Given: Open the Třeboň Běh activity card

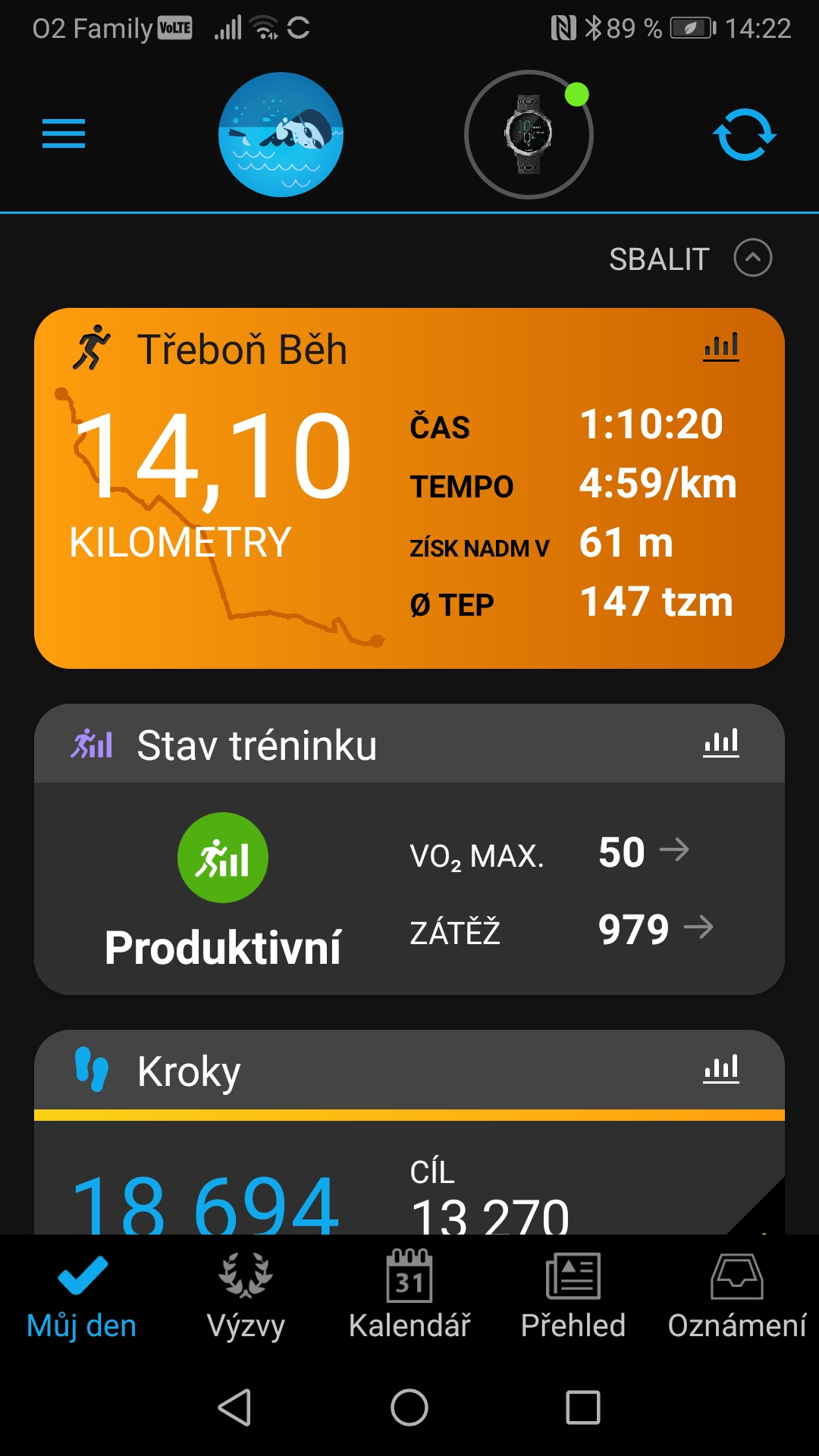Looking at the screenshot, I should pos(409,488).
